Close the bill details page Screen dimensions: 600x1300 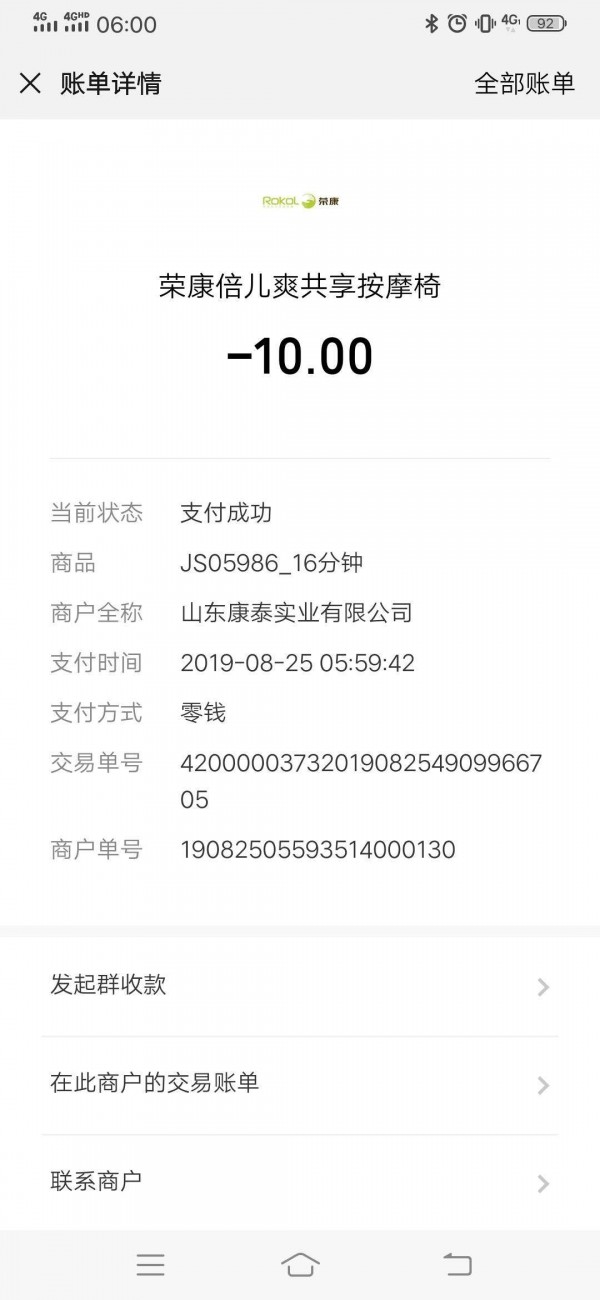(30, 83)
